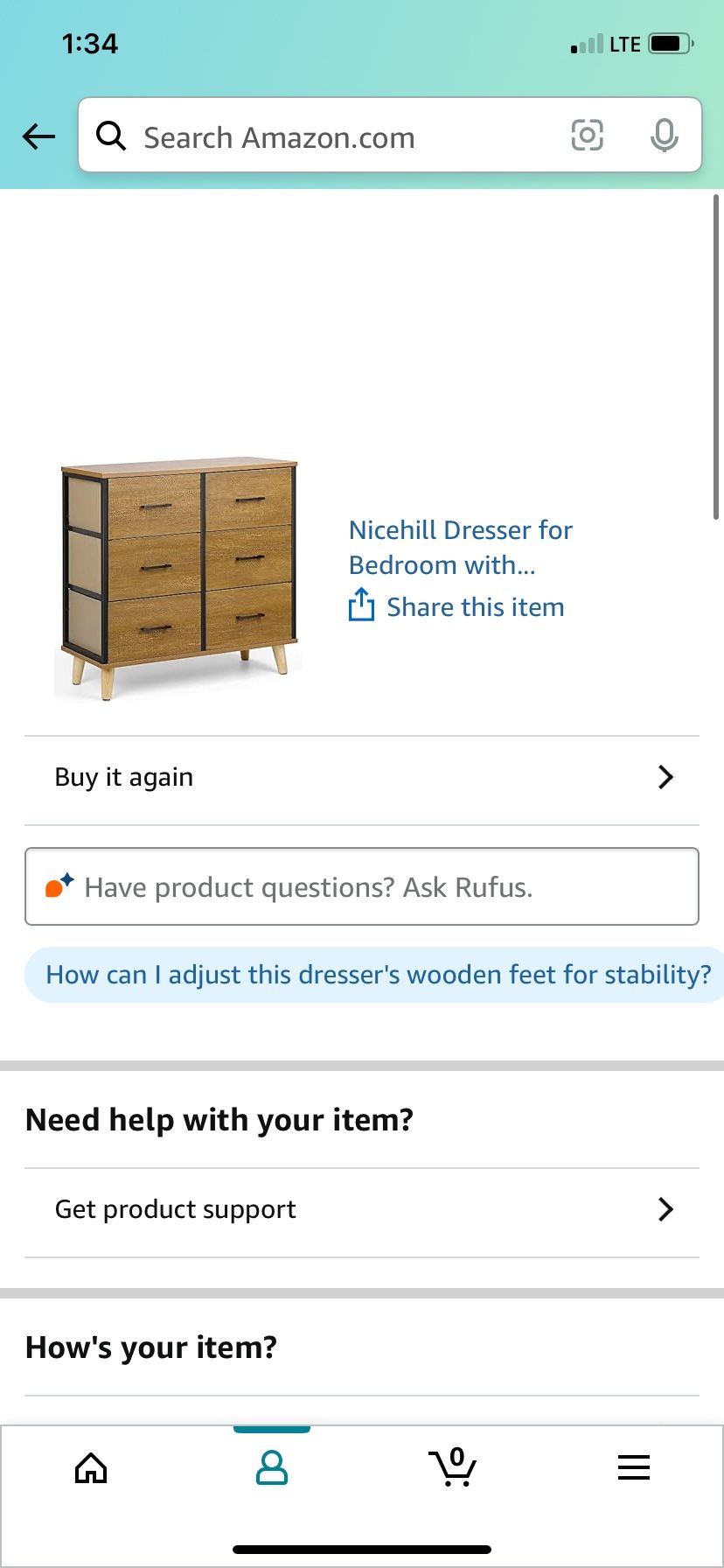Open the shopping cart tab

453,1467
